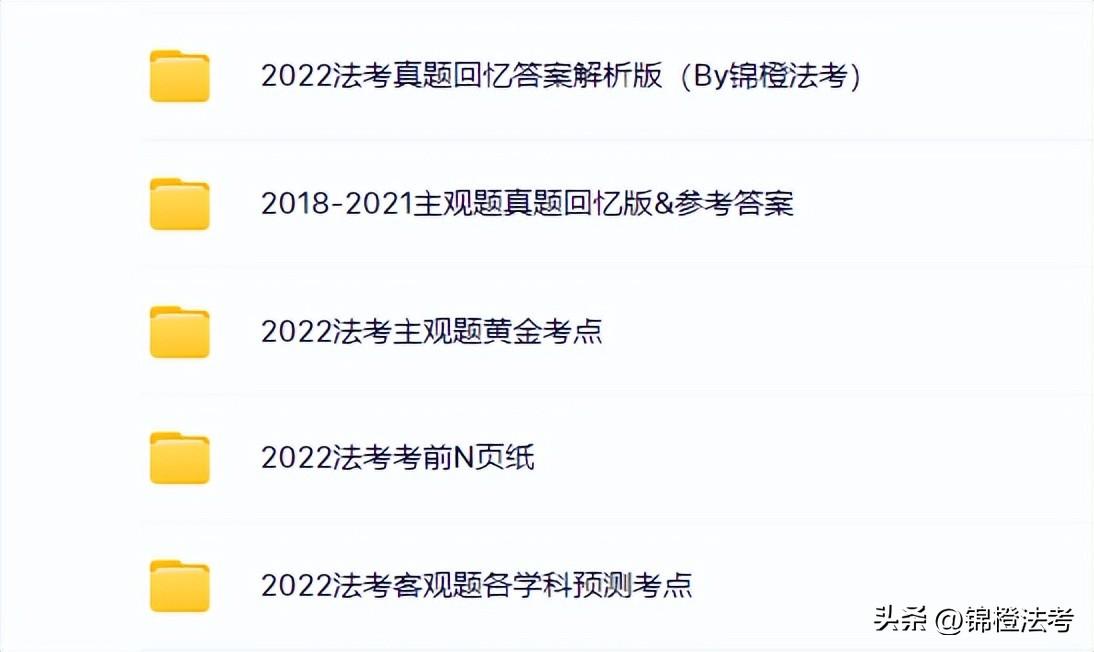Open the 2018-2021主观题真题回忆版&参考答案 folder
The image size is (1094, 652).
tap(527, 204)
